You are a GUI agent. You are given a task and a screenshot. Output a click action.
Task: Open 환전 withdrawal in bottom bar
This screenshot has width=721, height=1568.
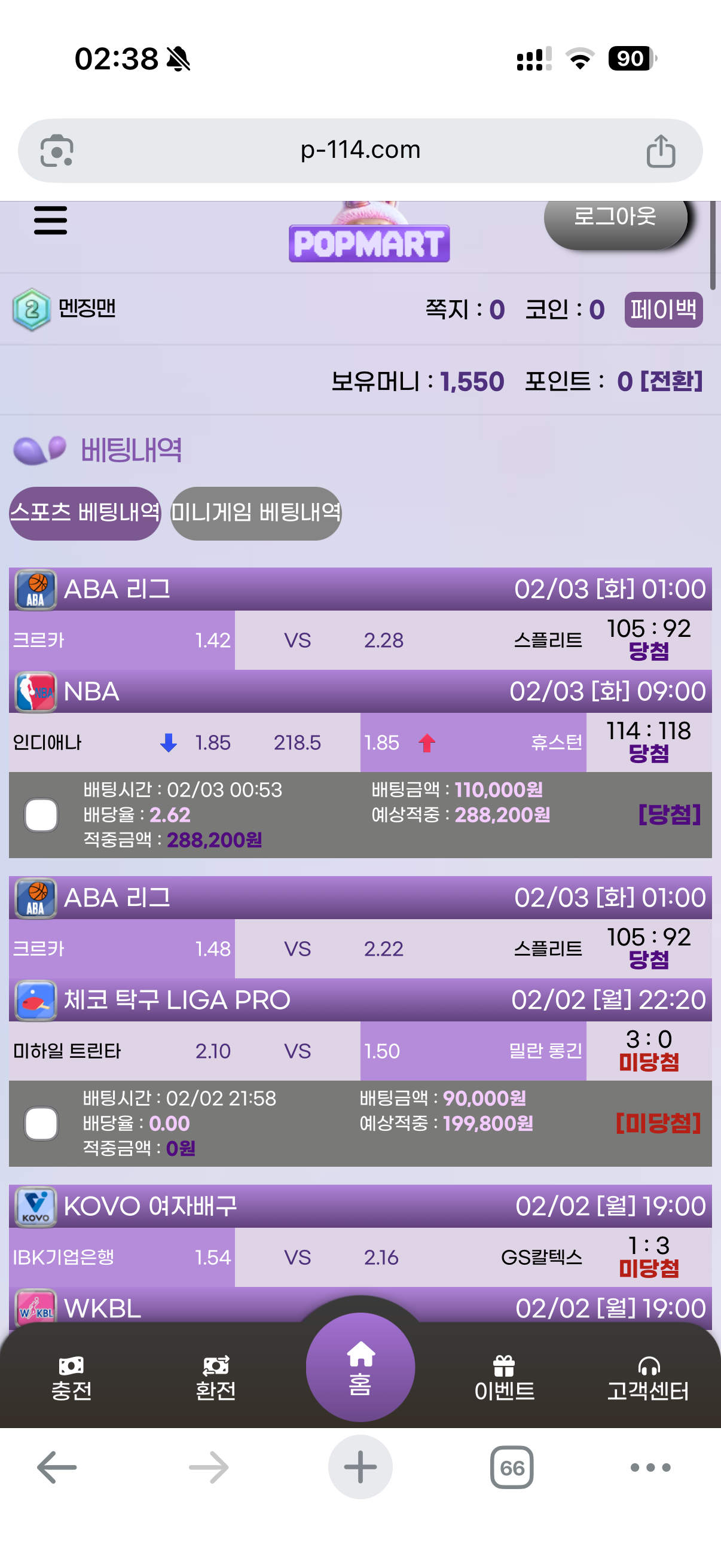(215, 1378)
